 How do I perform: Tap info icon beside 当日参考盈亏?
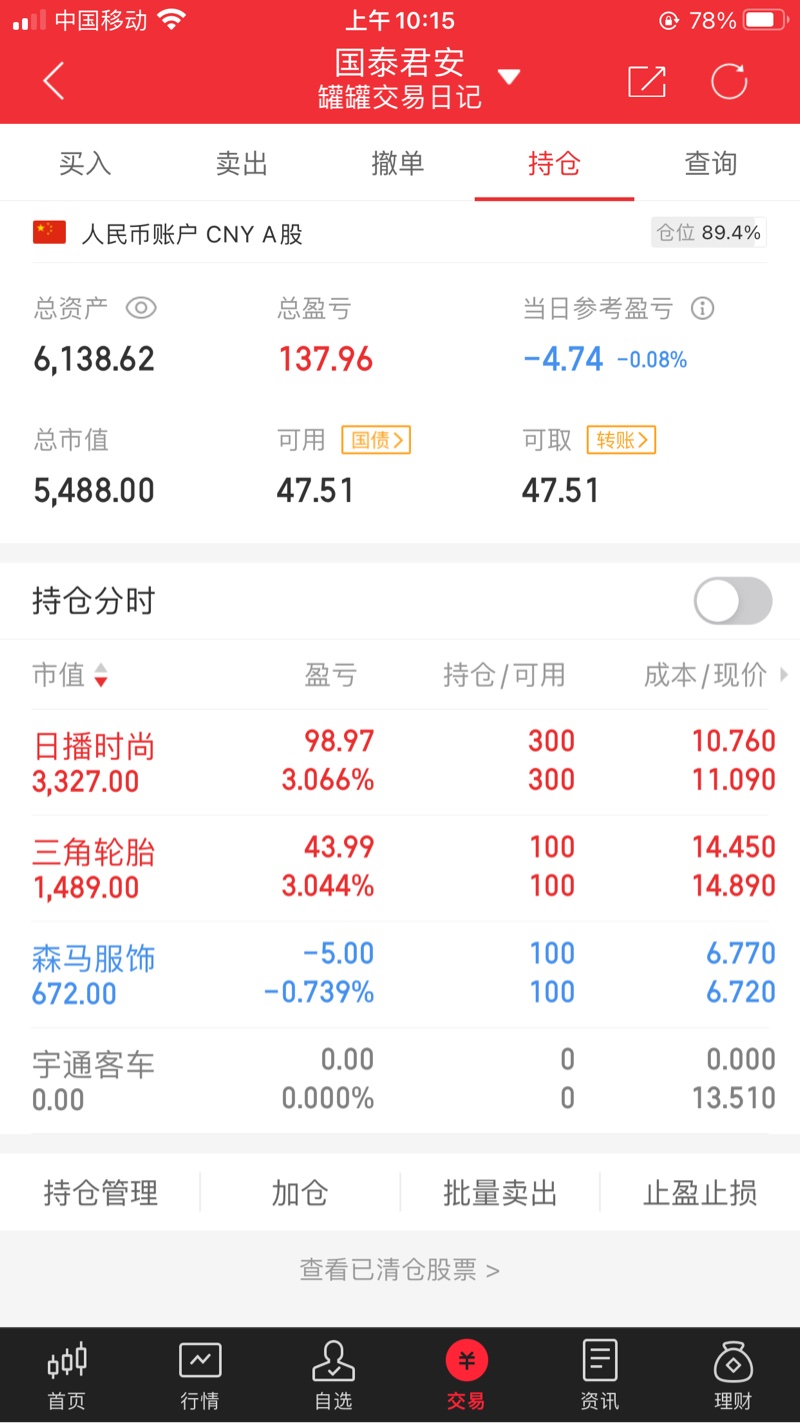coord(703,308)
